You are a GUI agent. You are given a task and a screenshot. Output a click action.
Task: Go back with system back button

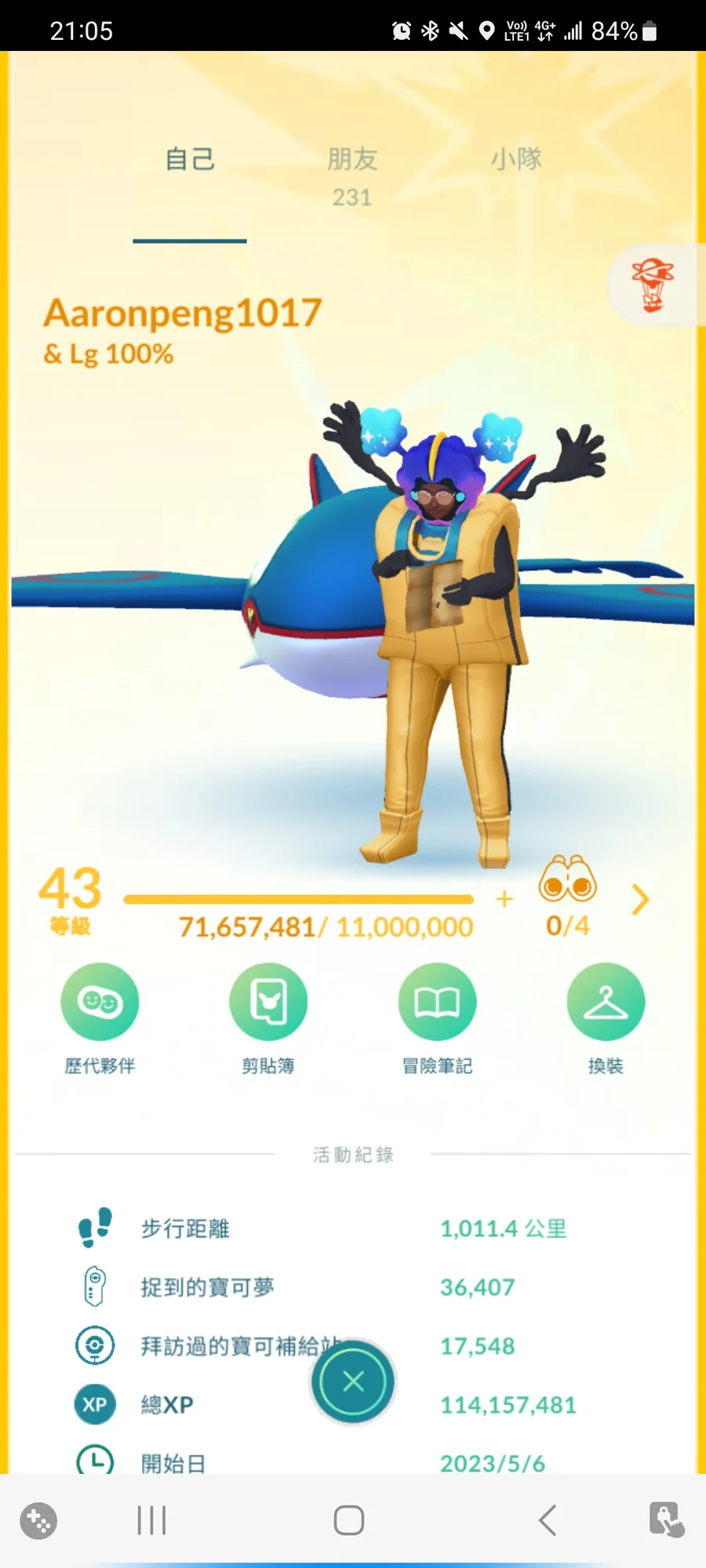coord(548,1520)
